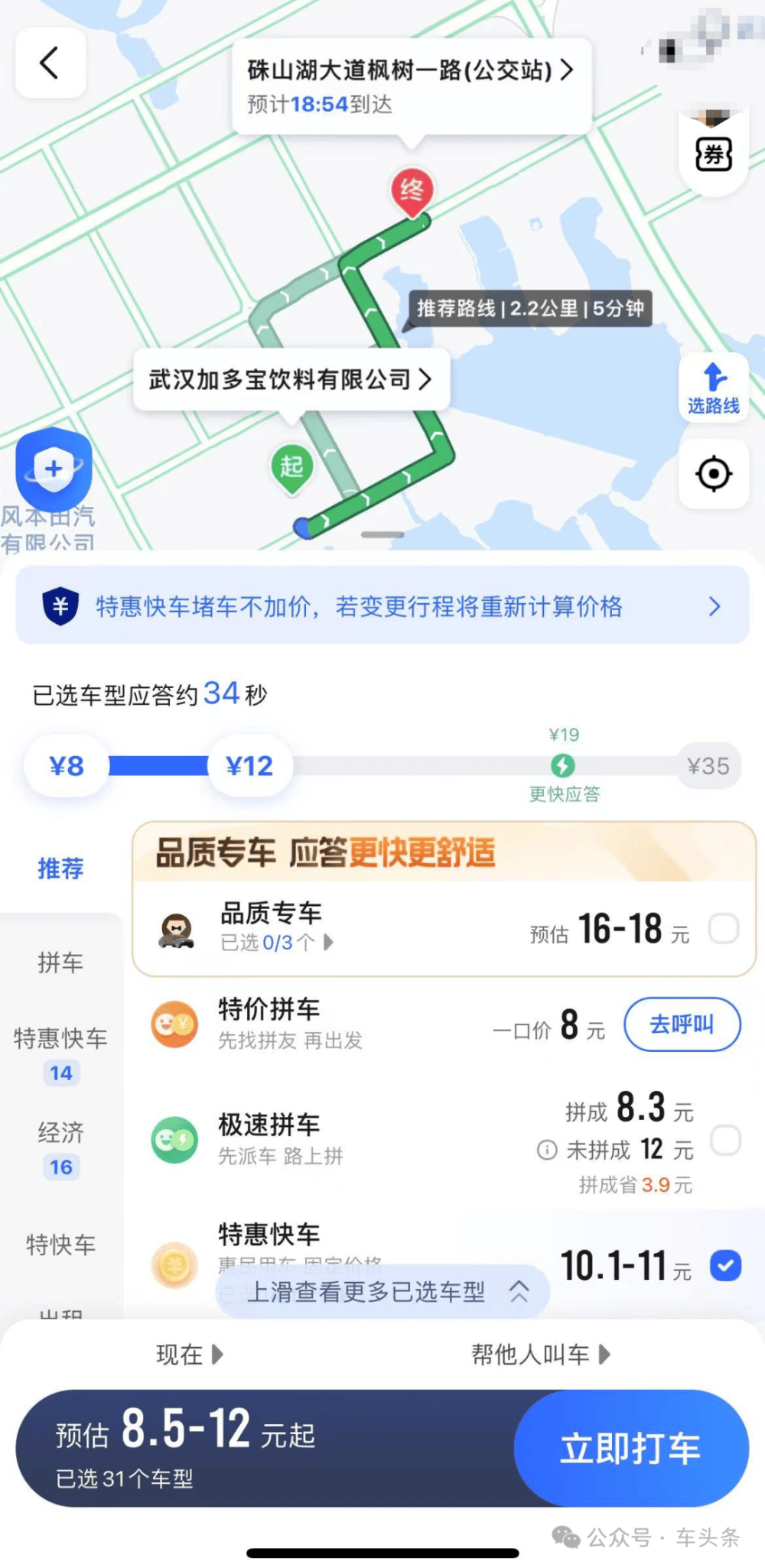This screenshot has height=1568, width=765.
Task: Tap 去呼叫 for 特价拼车
Action: 682,1024
